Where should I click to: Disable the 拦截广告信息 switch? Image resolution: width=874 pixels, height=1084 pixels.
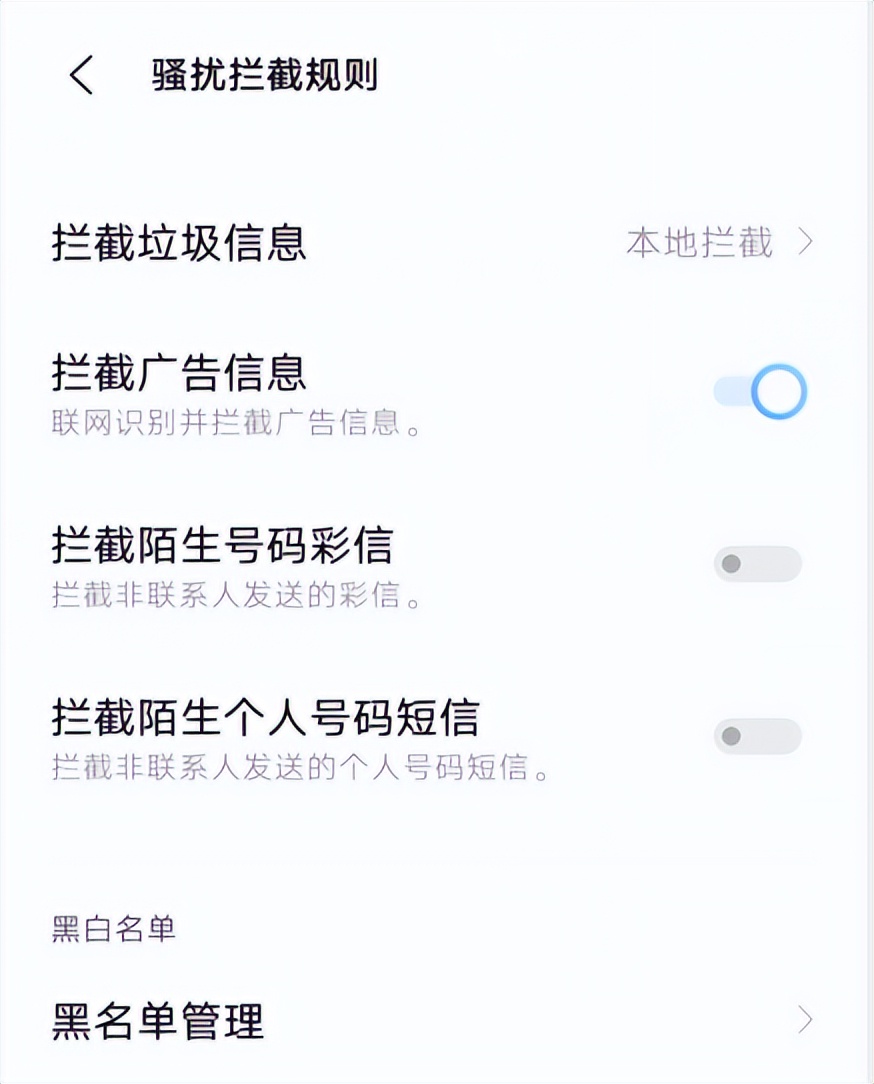point(757,390)
